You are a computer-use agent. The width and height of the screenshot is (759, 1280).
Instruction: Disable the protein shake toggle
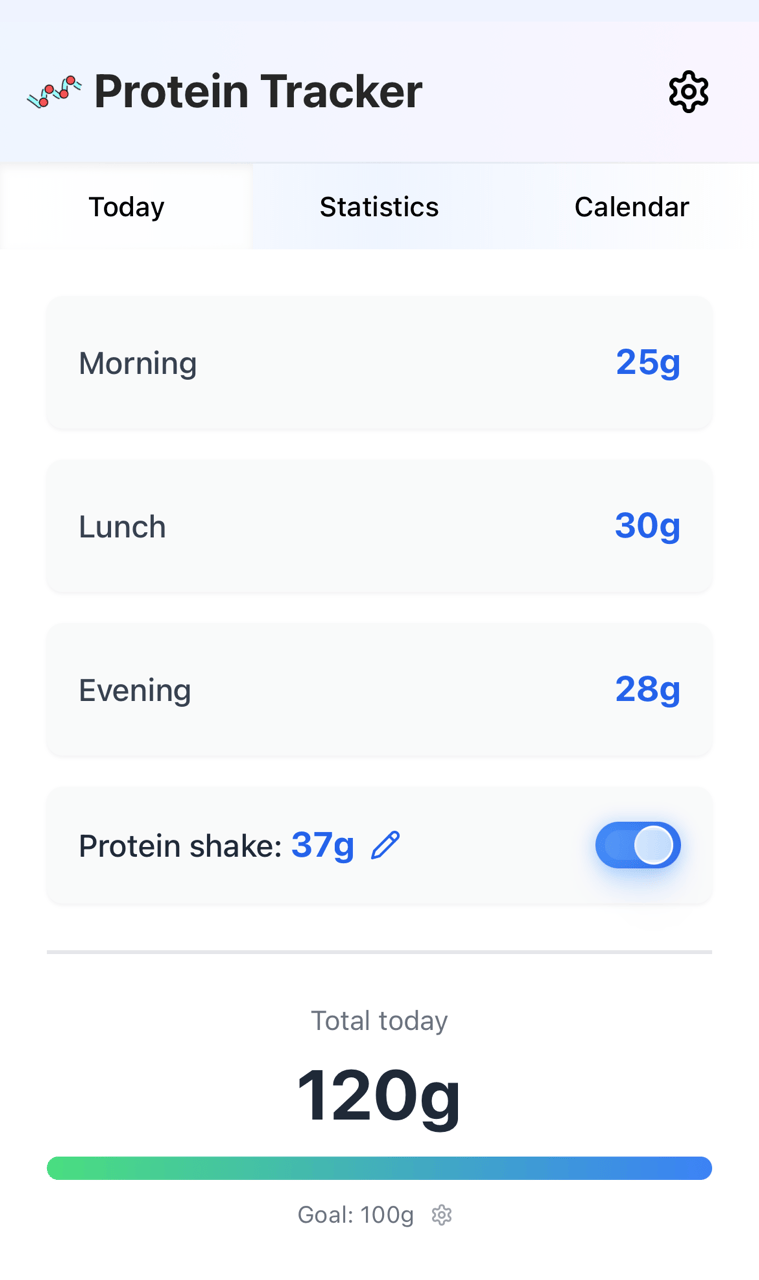point(638,845)
